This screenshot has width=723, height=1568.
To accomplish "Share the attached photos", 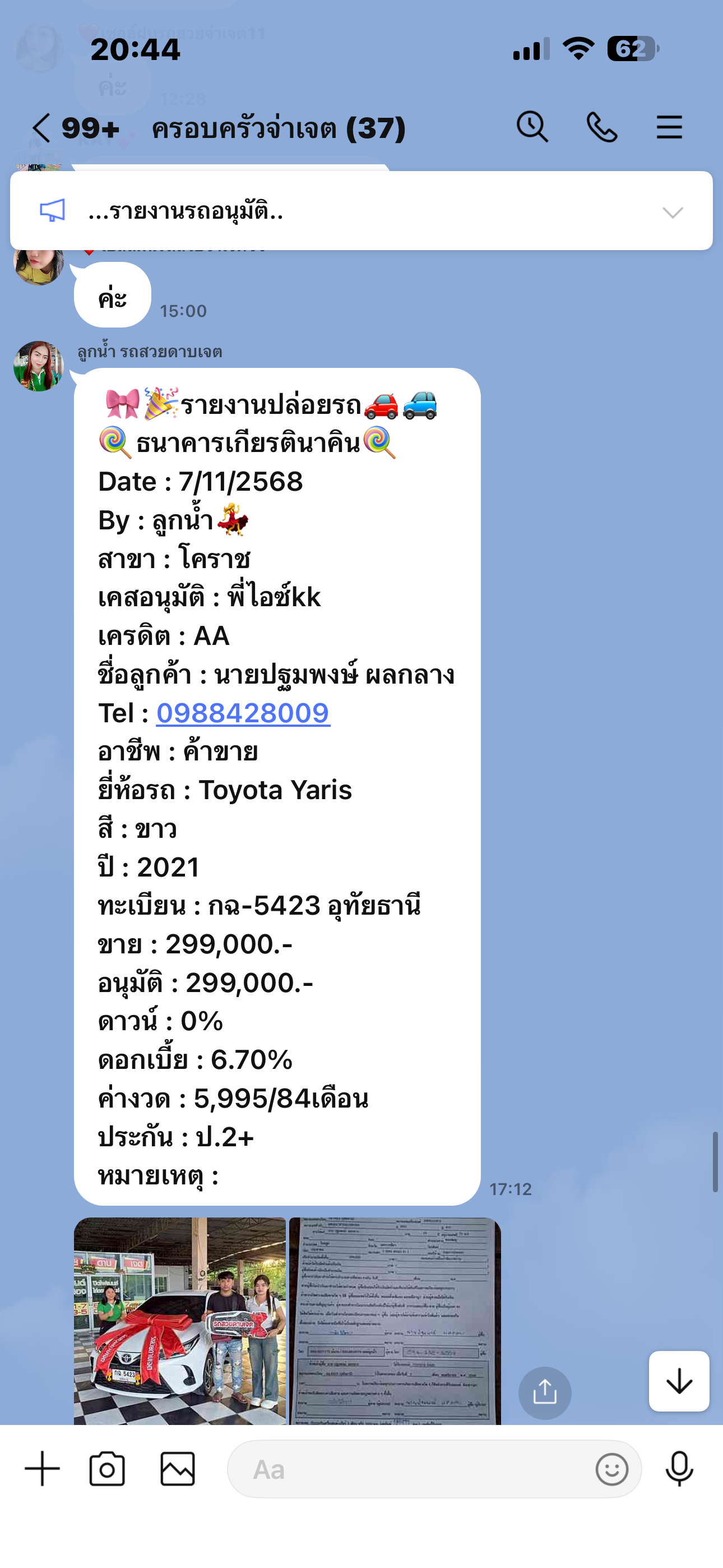I will pos(544,1392).
